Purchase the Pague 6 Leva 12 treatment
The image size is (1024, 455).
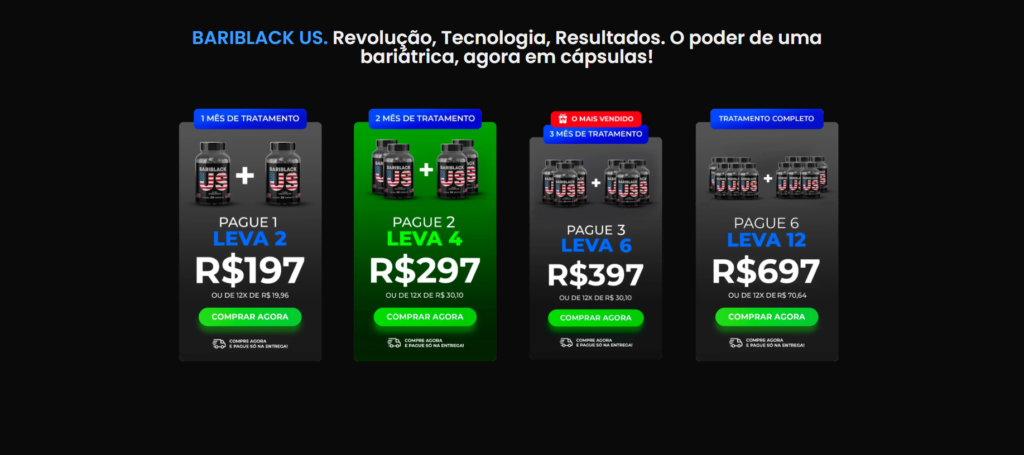coord(766,317)
